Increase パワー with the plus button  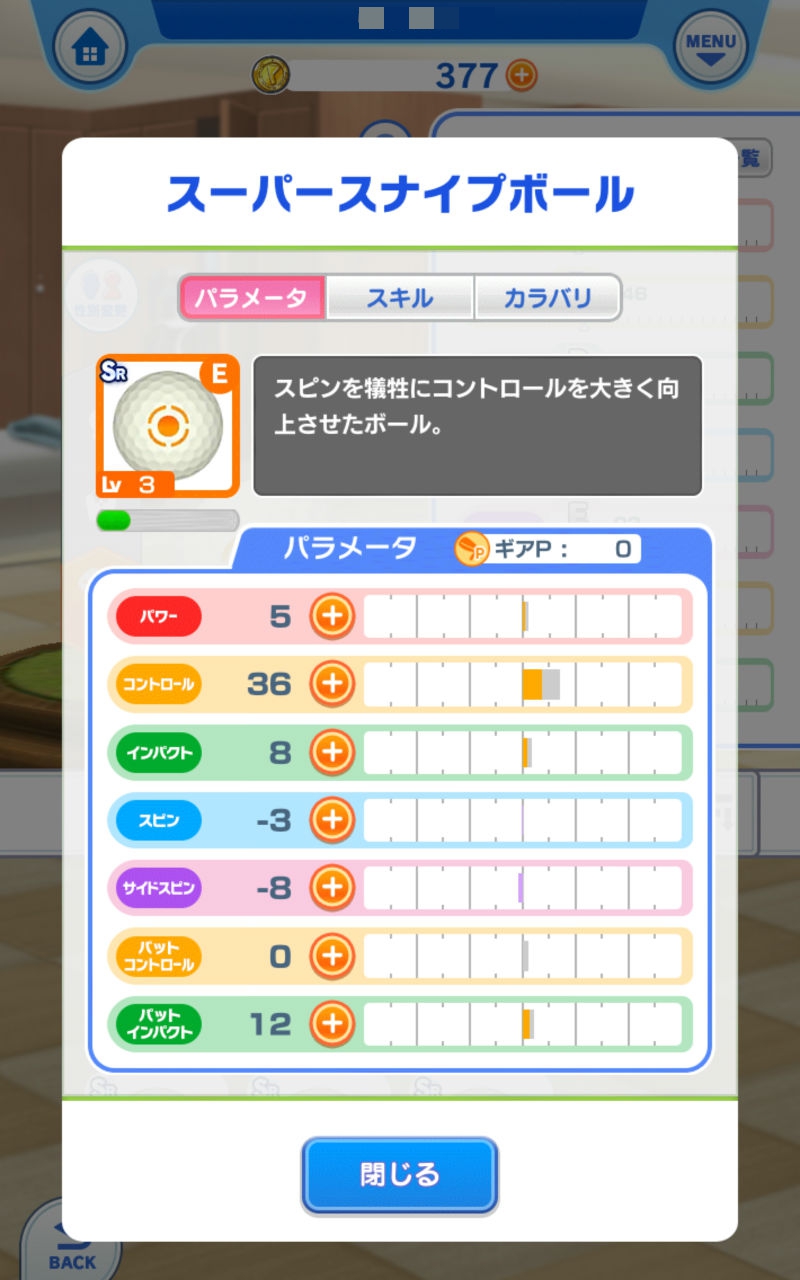(x=331, y=616)
